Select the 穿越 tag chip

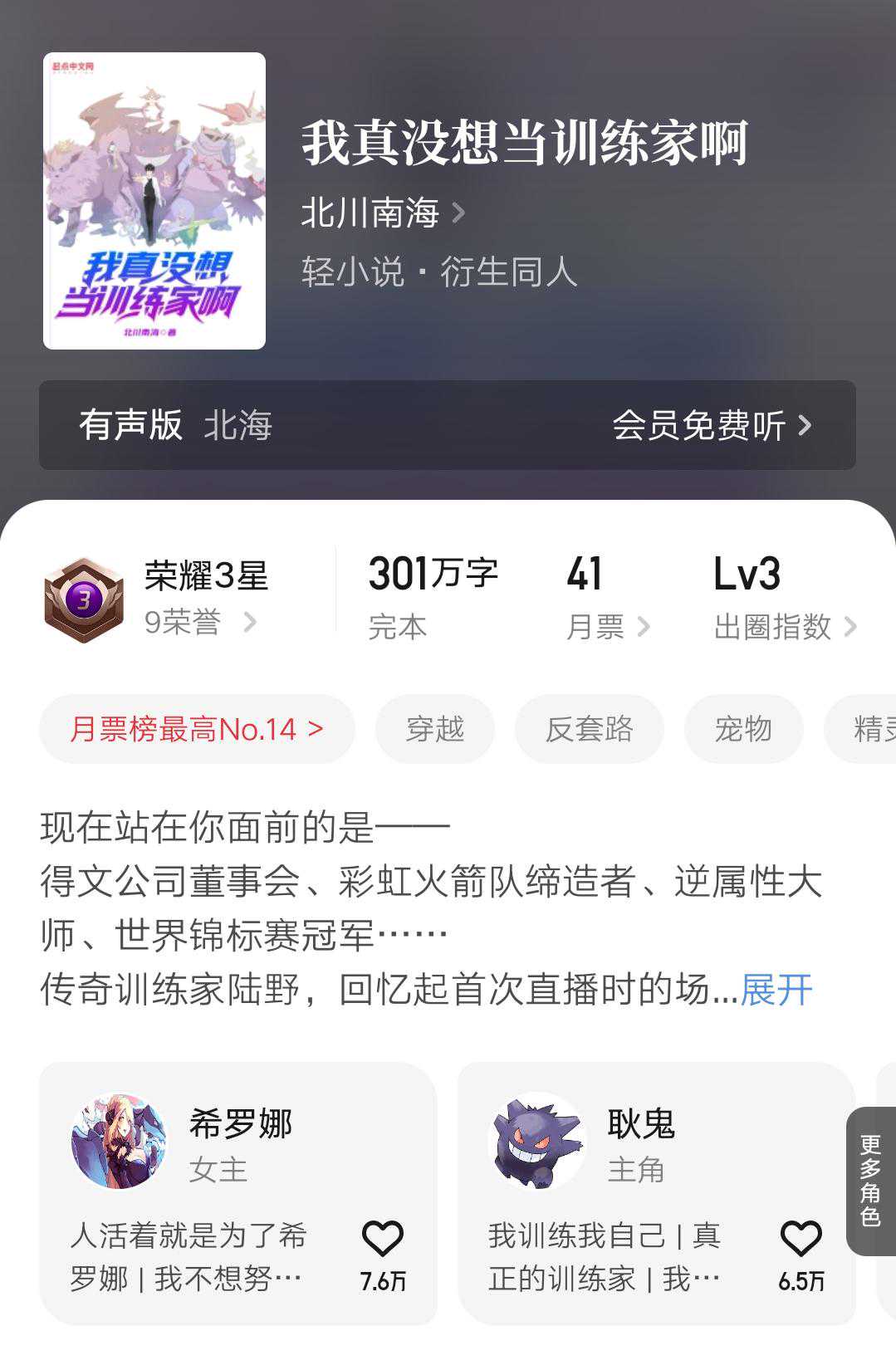click(x=434, y=729)
